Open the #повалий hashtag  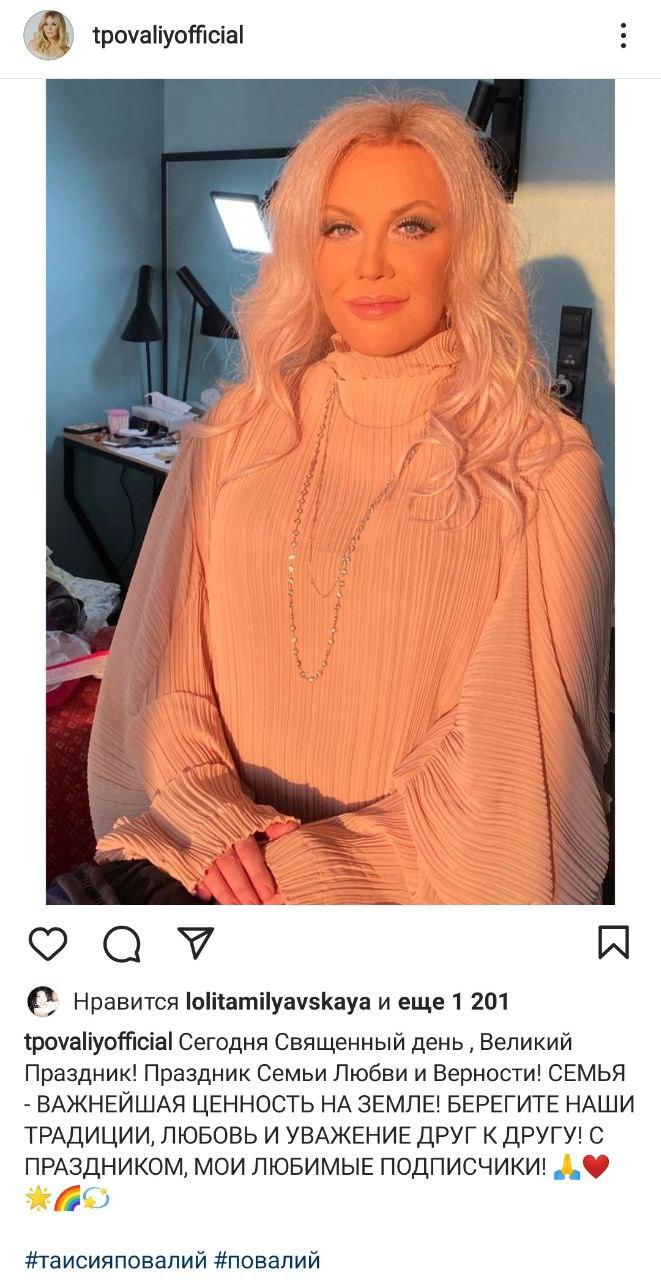coord(267,1260)
